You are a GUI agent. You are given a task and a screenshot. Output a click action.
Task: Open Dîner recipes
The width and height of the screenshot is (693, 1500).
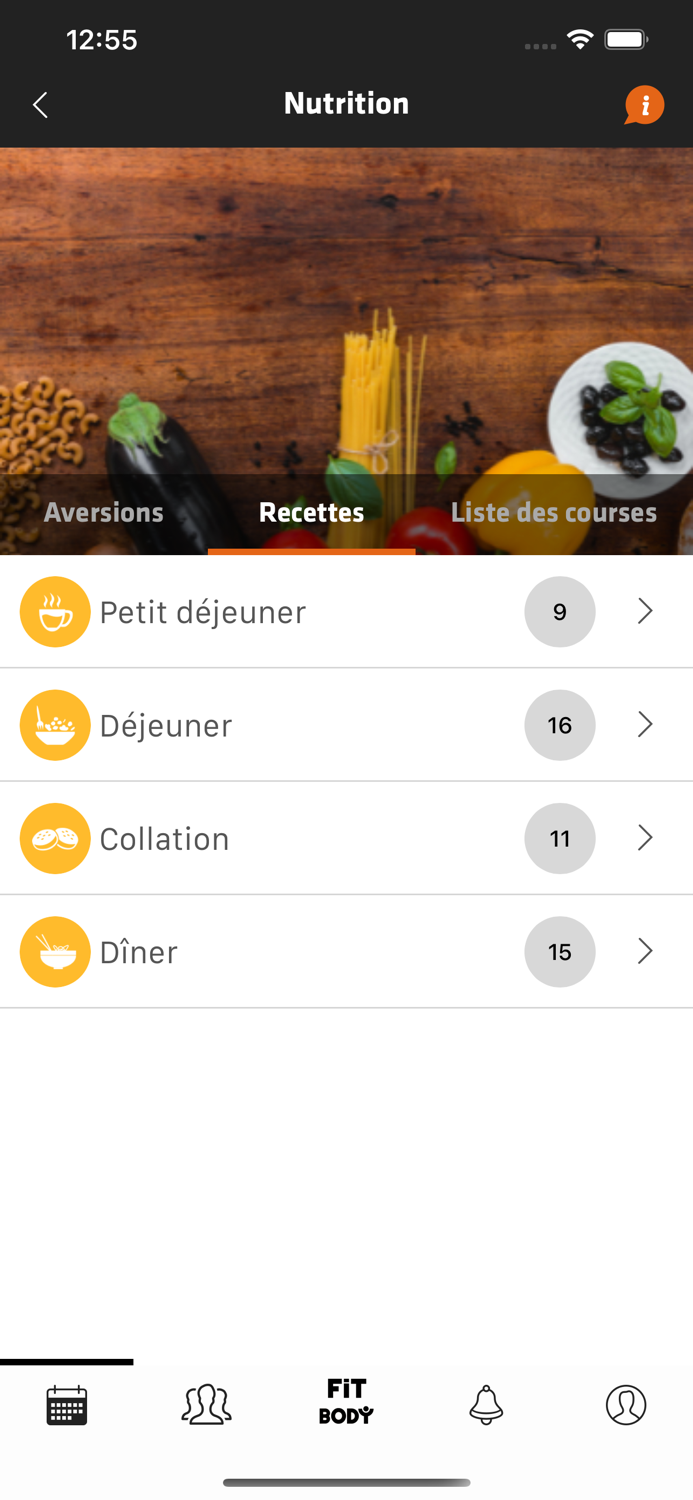[x=346, y=951]
